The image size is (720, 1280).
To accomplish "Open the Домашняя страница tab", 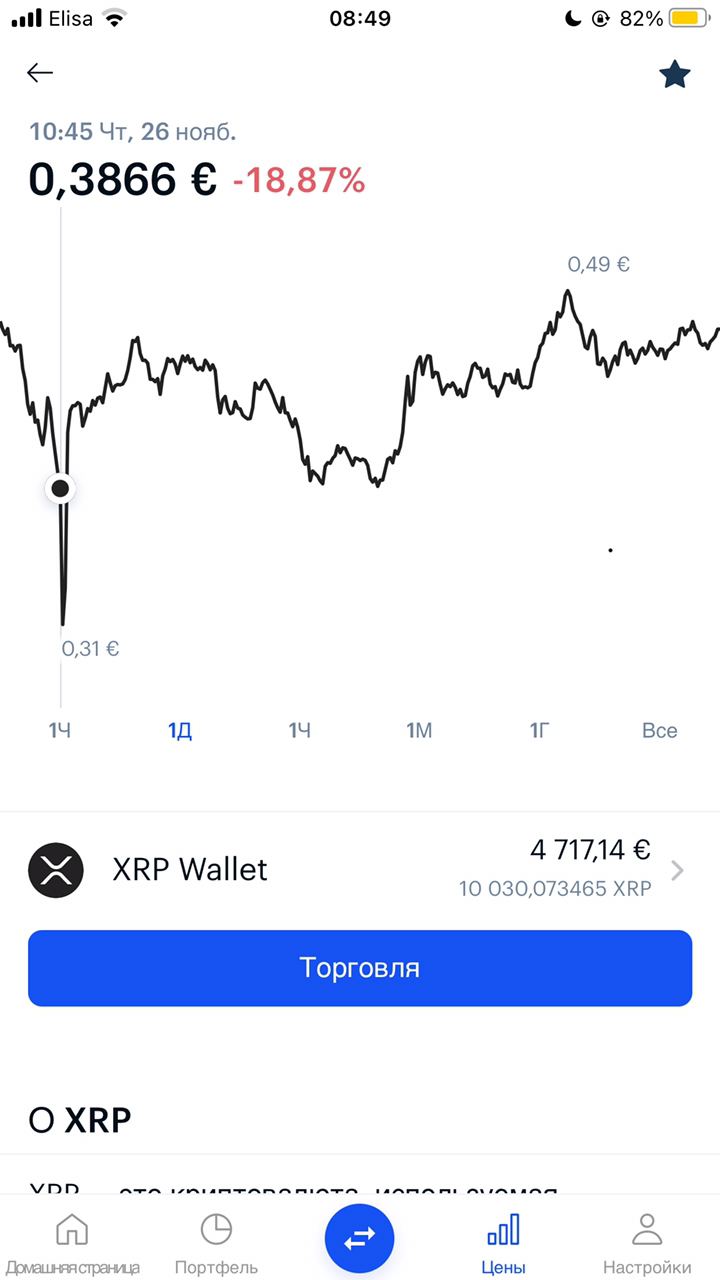I will pos(72,1244).
